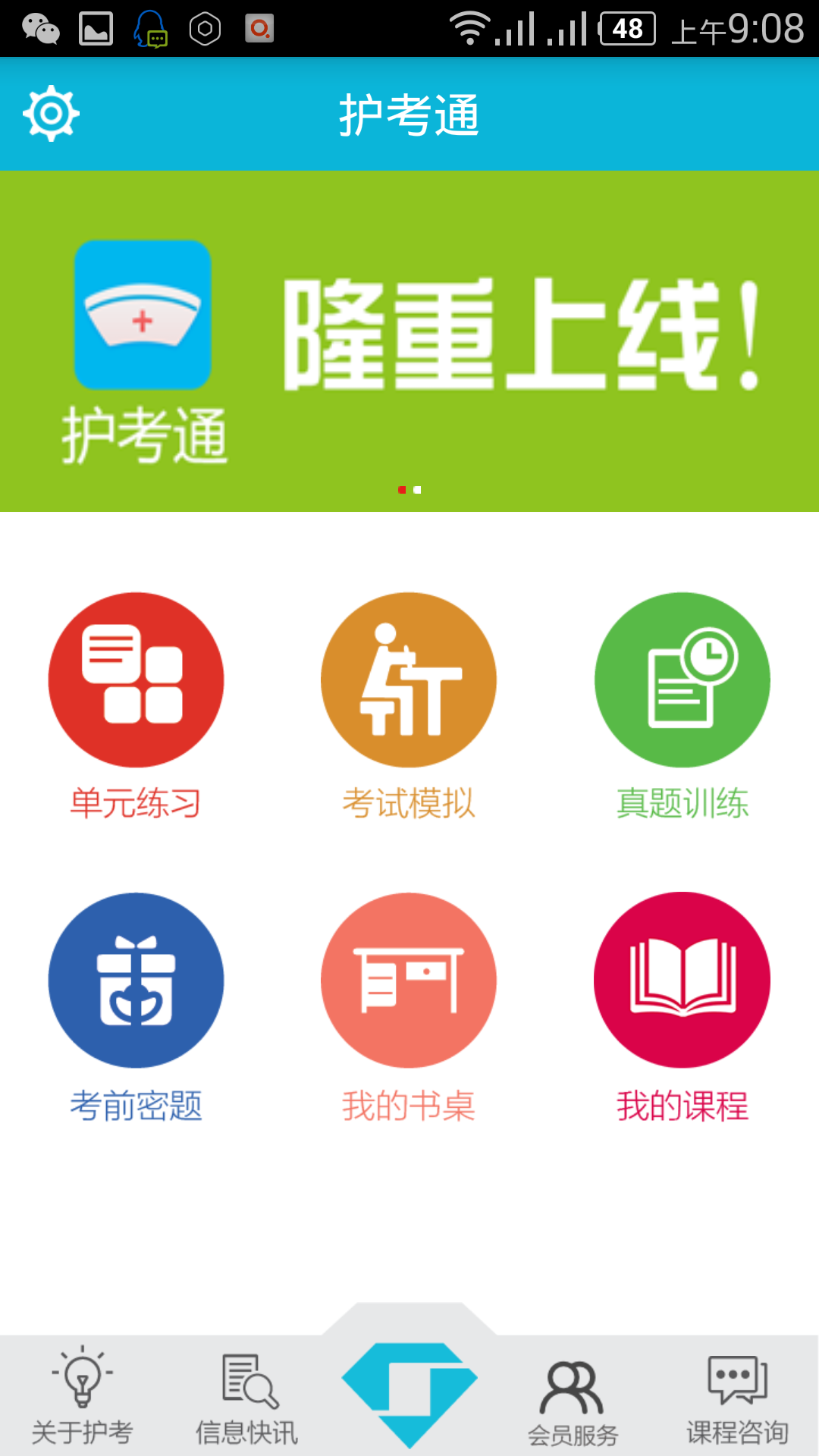Switch to the 关于护考 tab
This screenshot has height=1456, width=819.
(82, 1397)
